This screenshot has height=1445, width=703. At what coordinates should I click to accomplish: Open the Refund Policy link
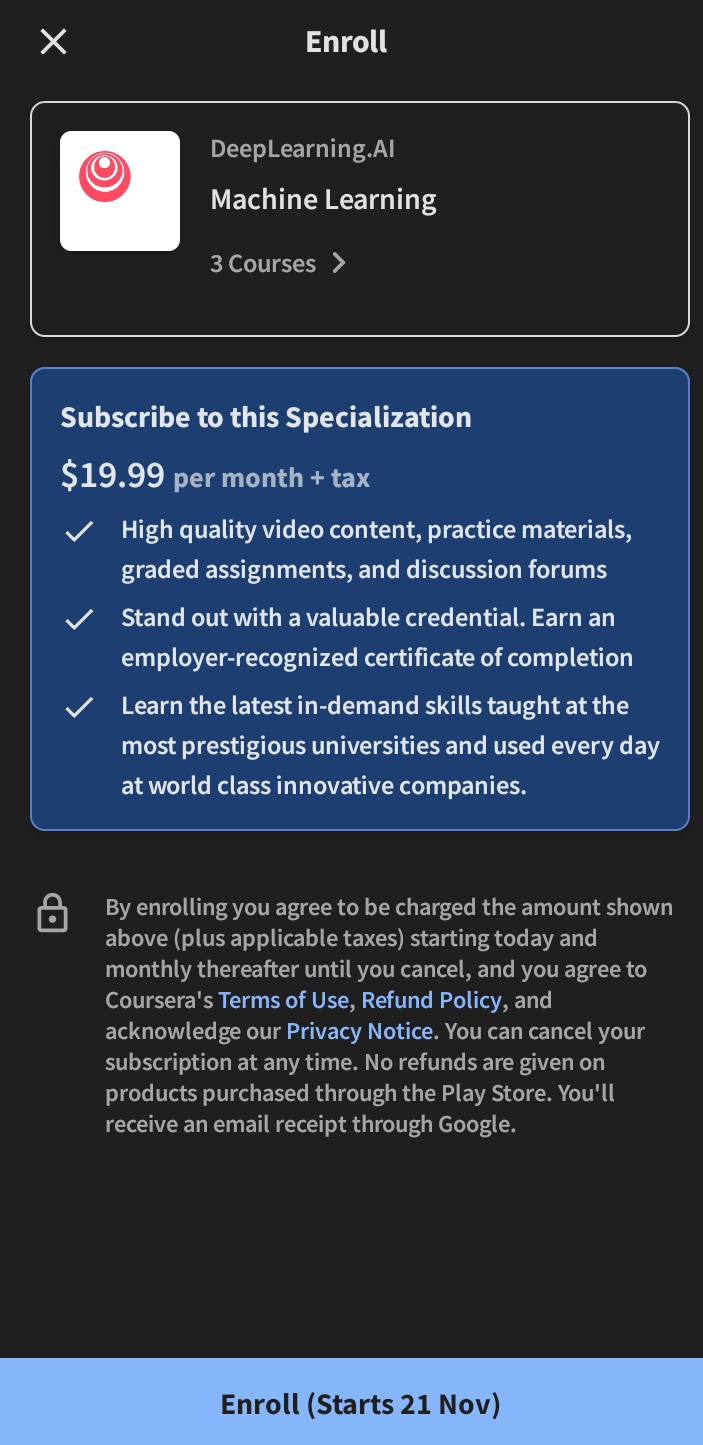tap(431, 1000)
